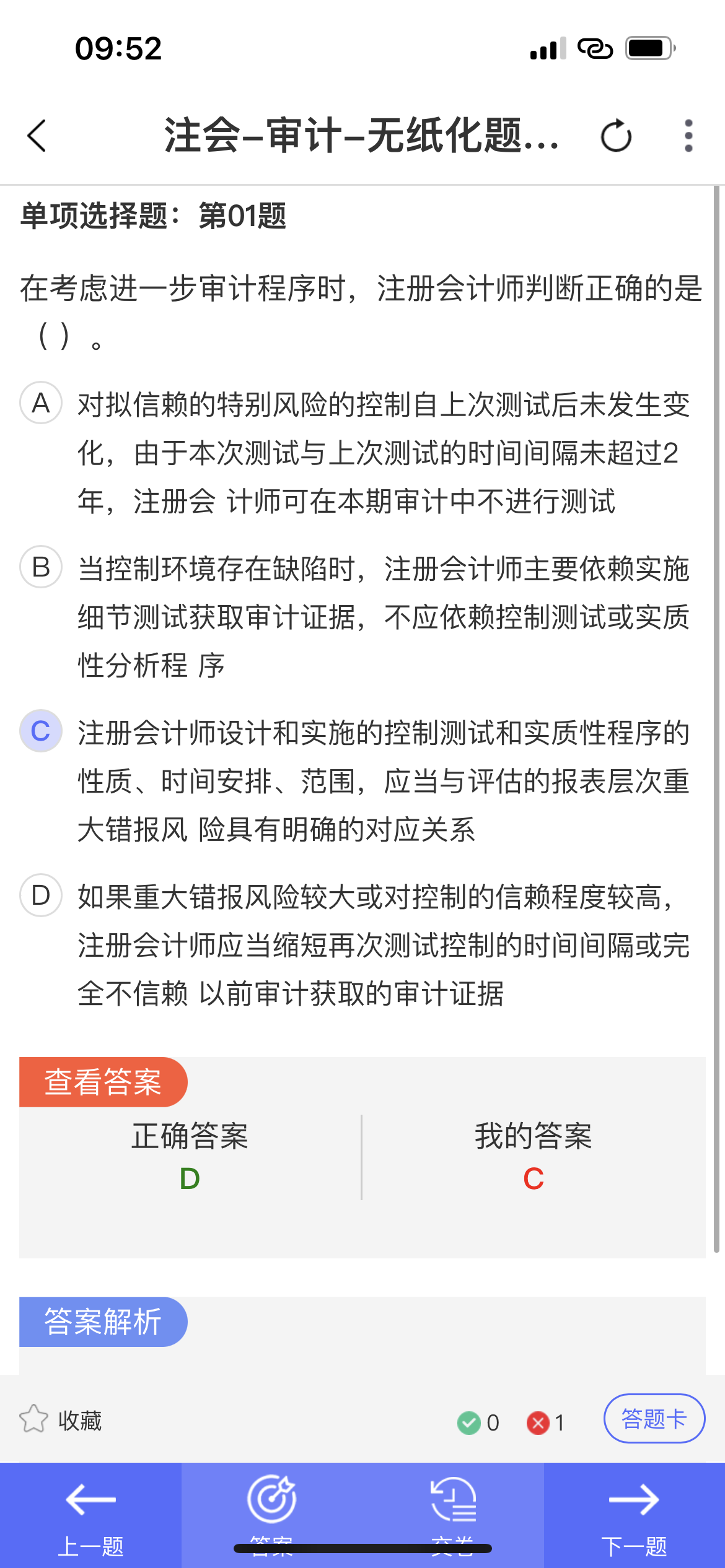725x1568 pixels.
Task: Open the three-dot overflow menu
Action: 688,136
